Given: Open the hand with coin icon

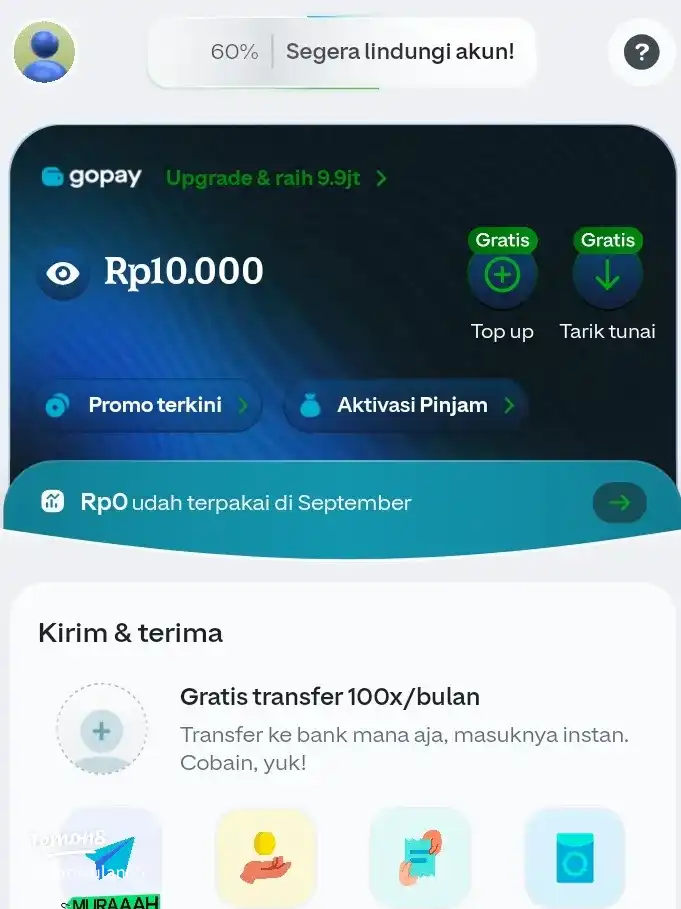Looking at the screenshot, I should click(x=265, y=856).
